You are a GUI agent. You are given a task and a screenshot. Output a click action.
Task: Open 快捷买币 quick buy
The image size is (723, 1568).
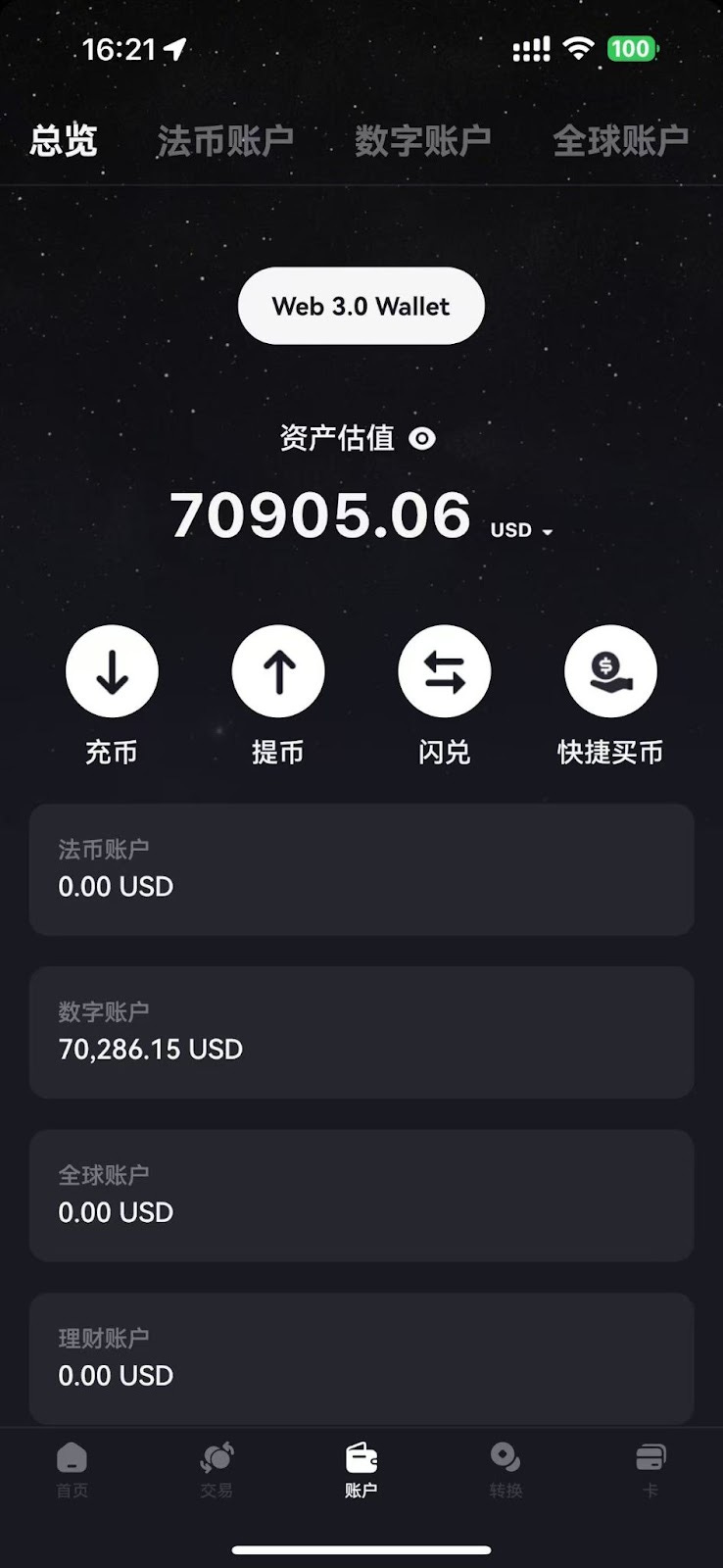(610, 672)
